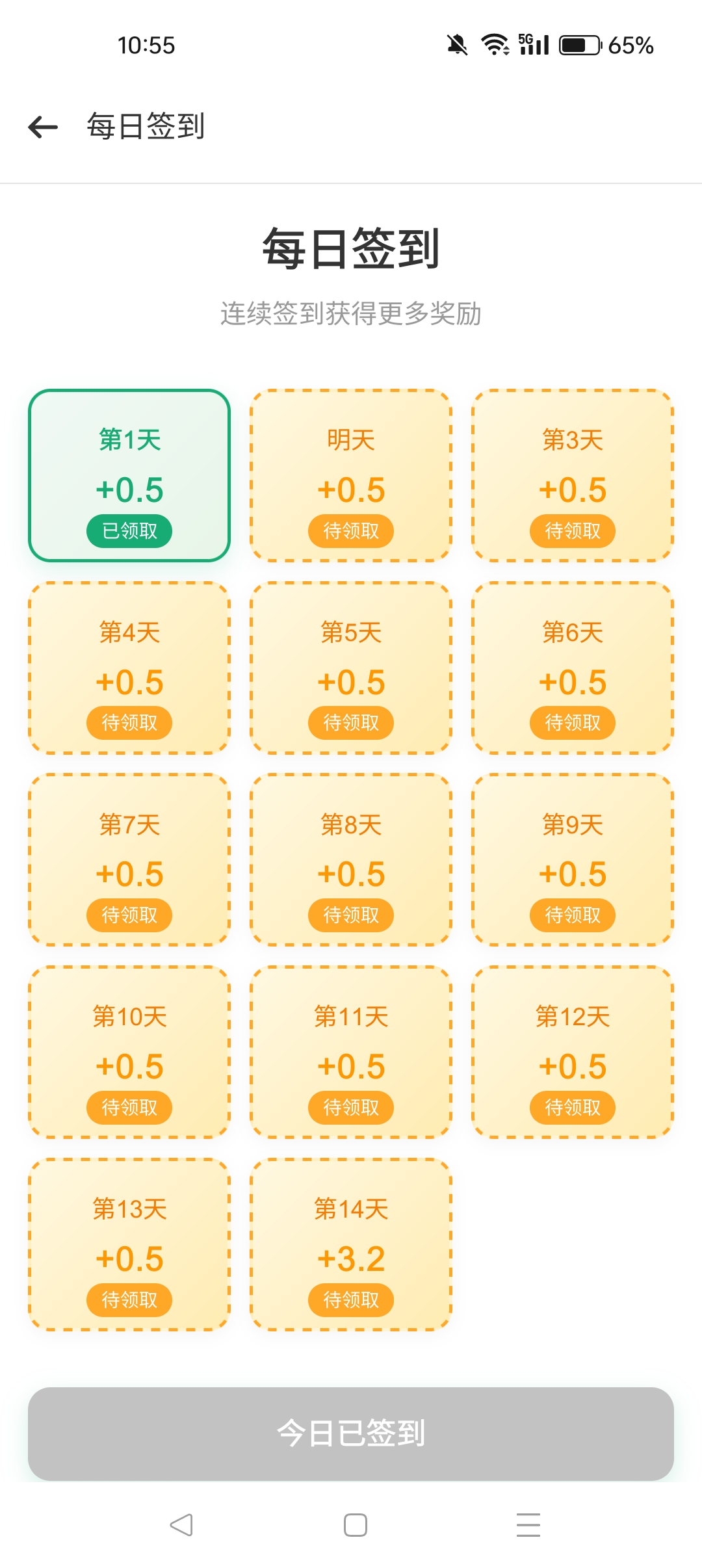Open the 第5天 sign-in card
Viewport: 702px width, 1568px height.
351,668
